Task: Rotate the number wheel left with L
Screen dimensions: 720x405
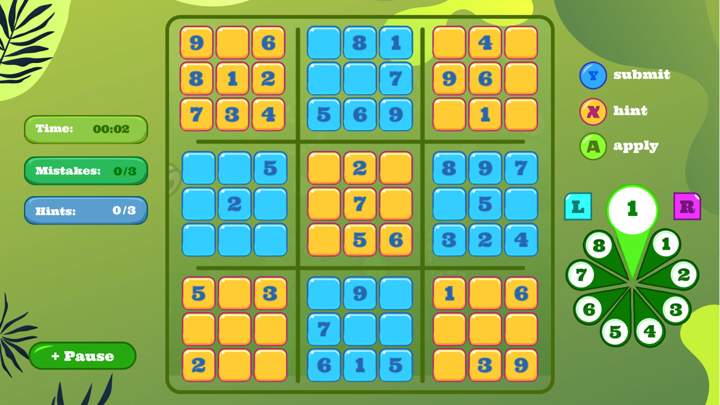Action: click(x=578, y=207)
